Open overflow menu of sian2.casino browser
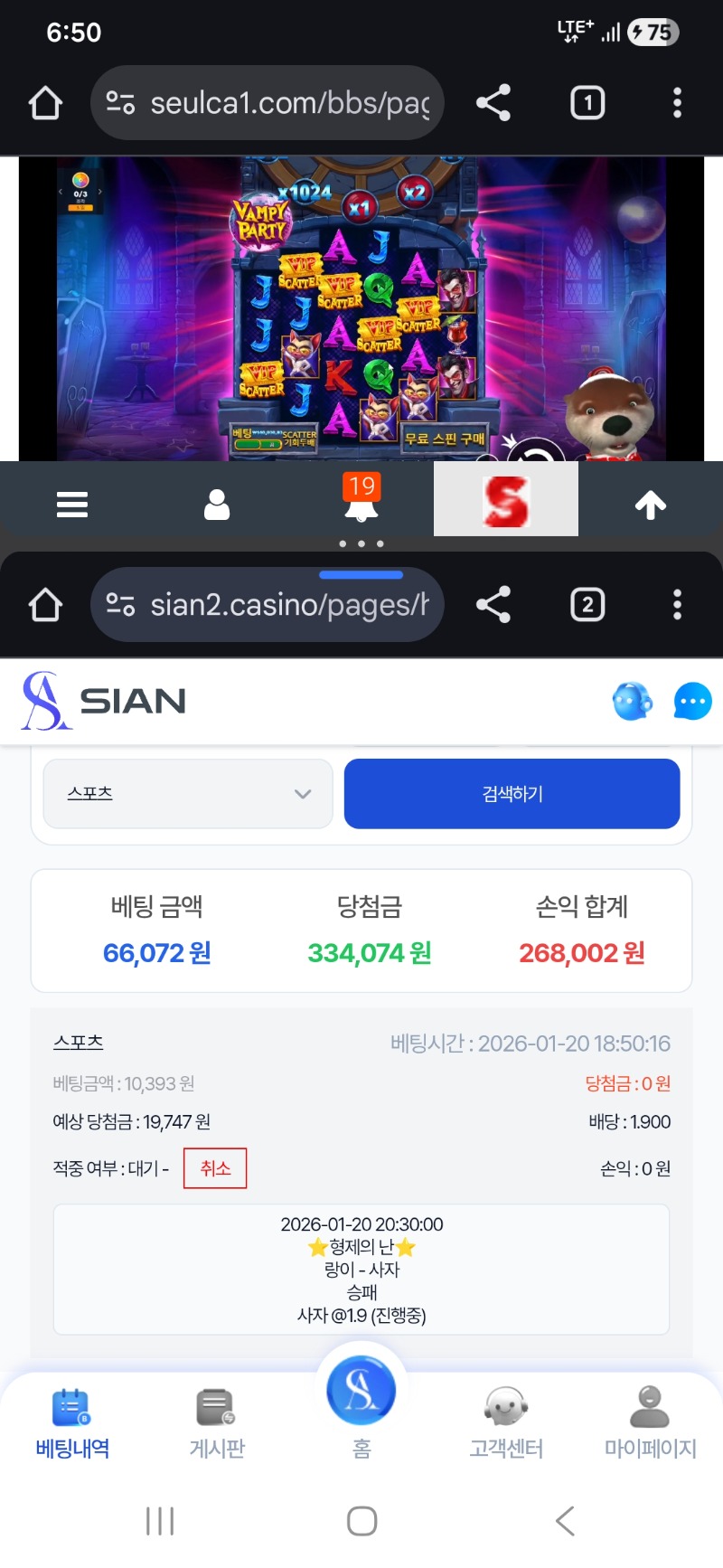The height and width of the screenshot is (1568, 723). [x=677, y=605]
